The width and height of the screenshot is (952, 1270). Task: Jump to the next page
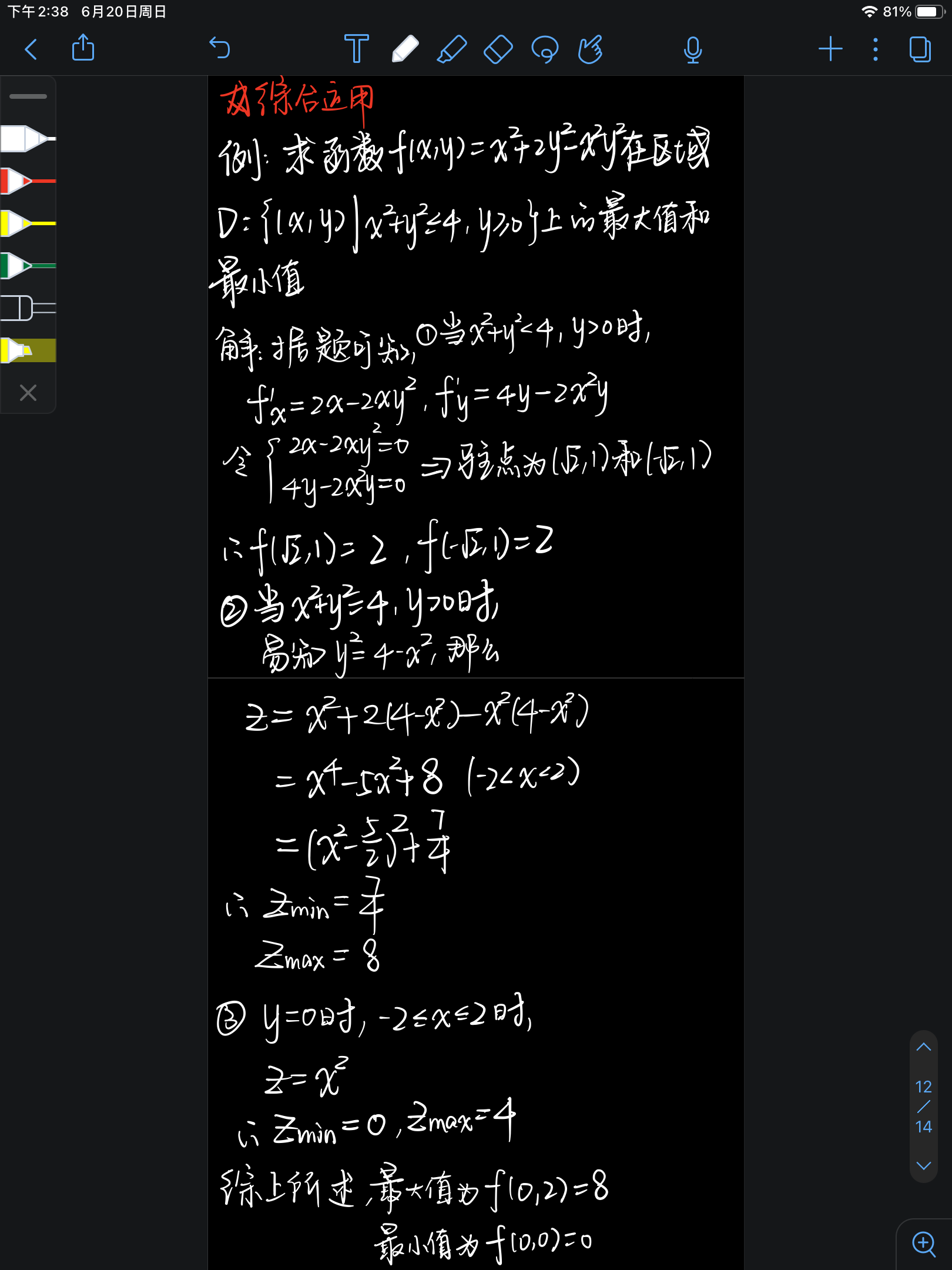point(924,1166)
